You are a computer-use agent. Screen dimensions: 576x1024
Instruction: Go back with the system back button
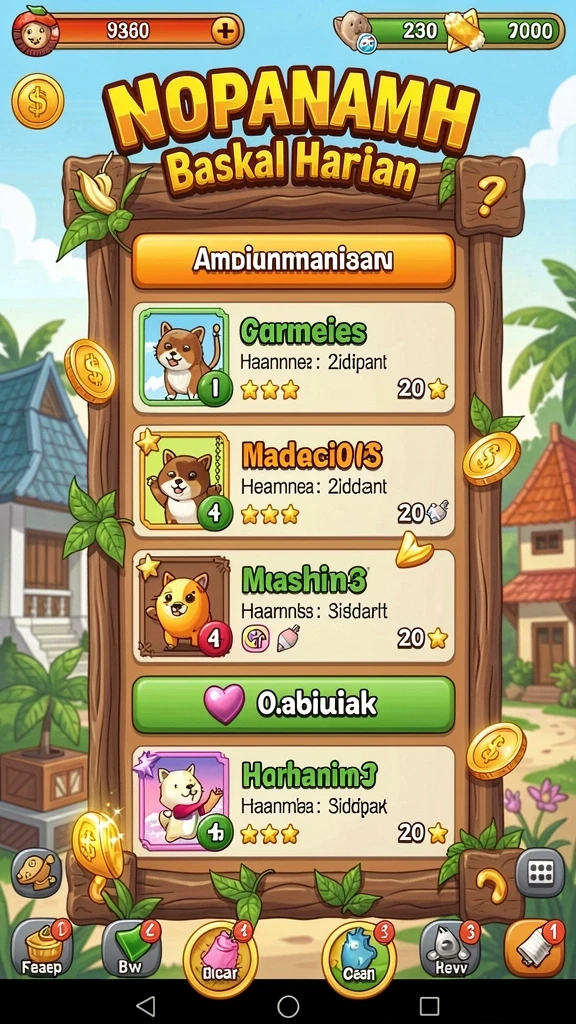click(146, 1006)
